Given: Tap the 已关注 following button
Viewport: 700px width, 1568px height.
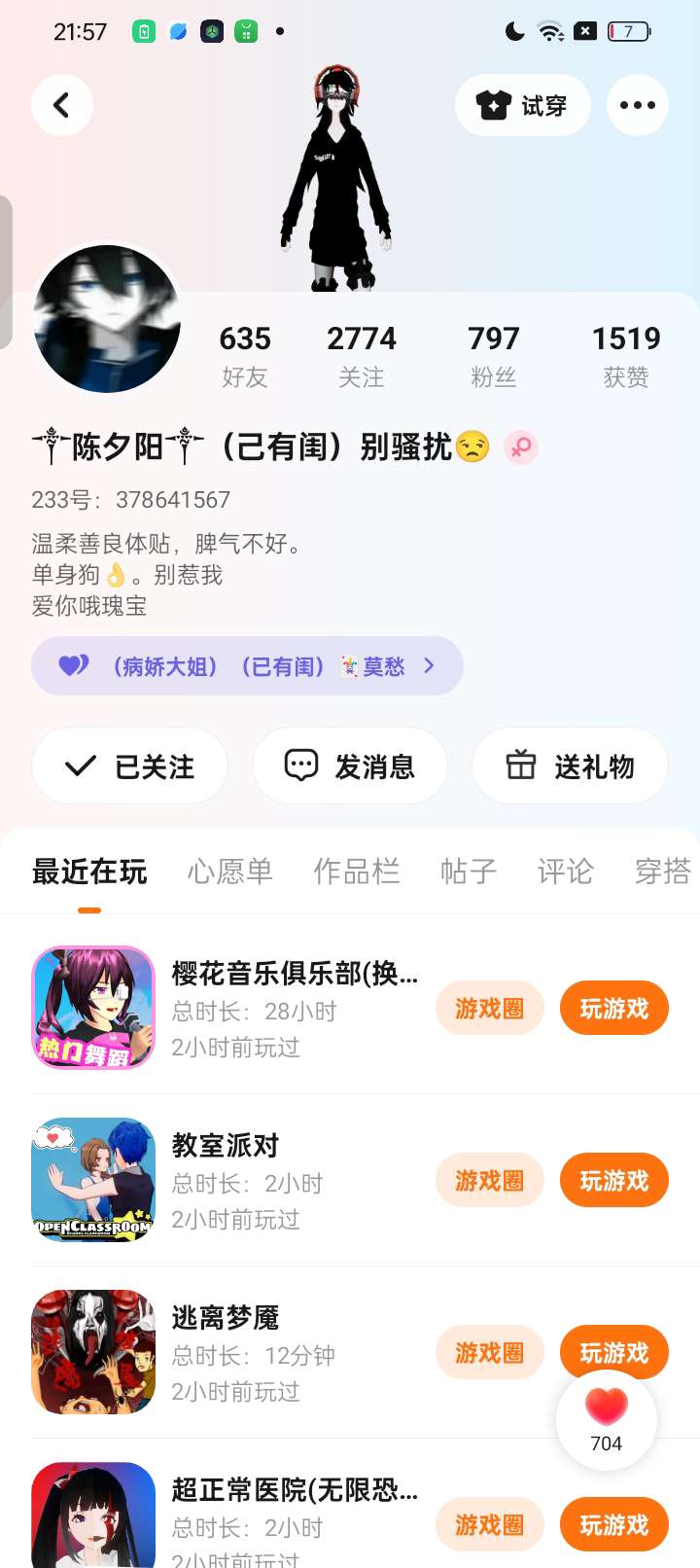Looking at the screenshot, I should tap(130, 766).
